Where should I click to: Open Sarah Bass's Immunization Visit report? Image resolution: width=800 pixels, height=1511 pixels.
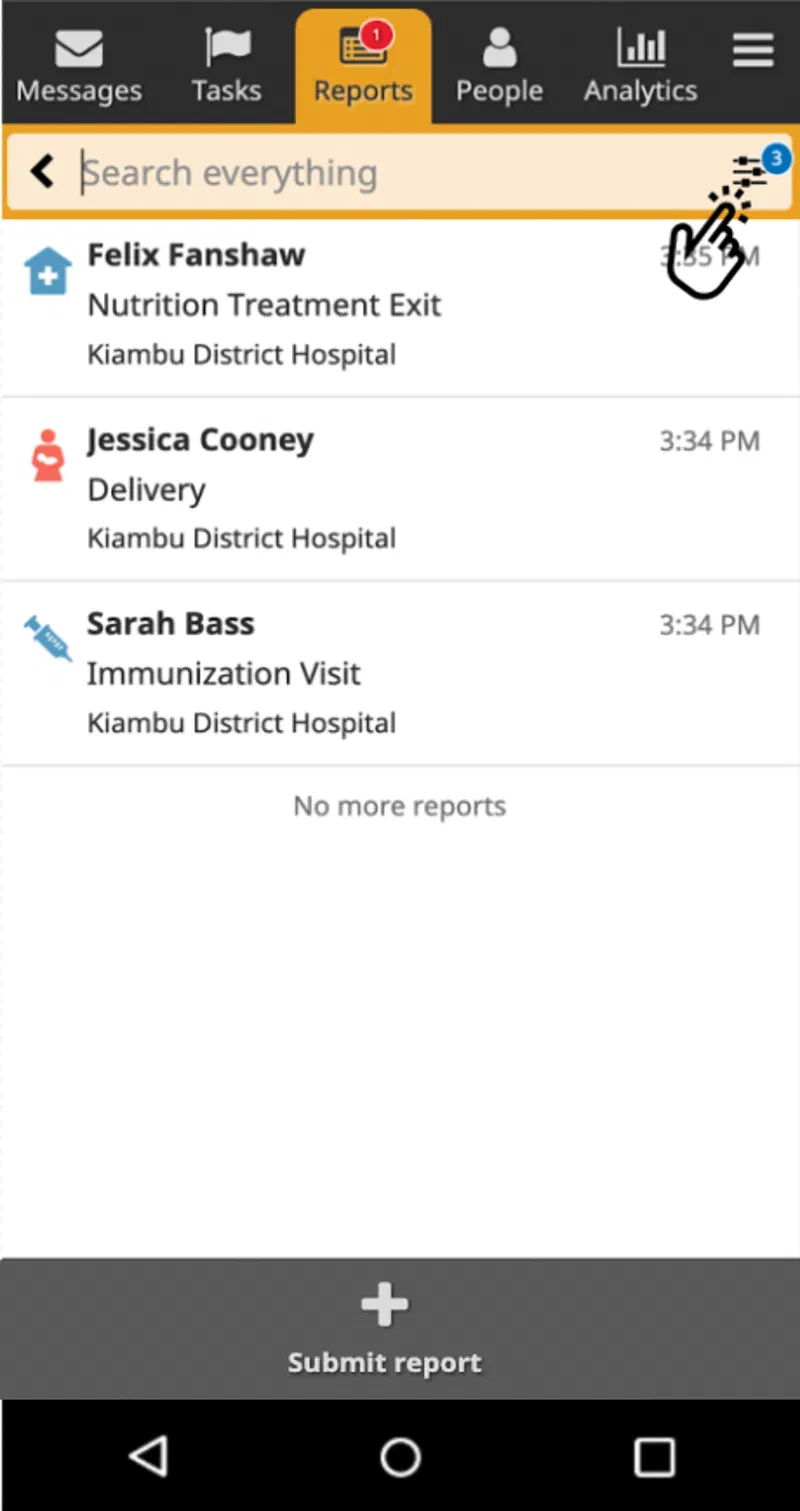[400, 673]
